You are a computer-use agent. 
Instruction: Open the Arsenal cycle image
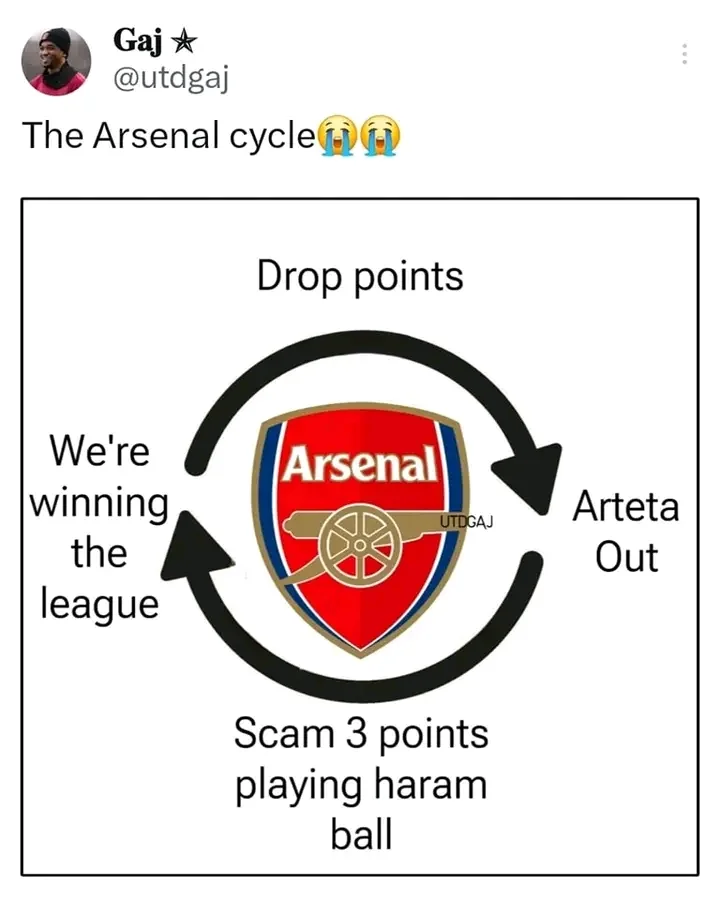(360, 536)
